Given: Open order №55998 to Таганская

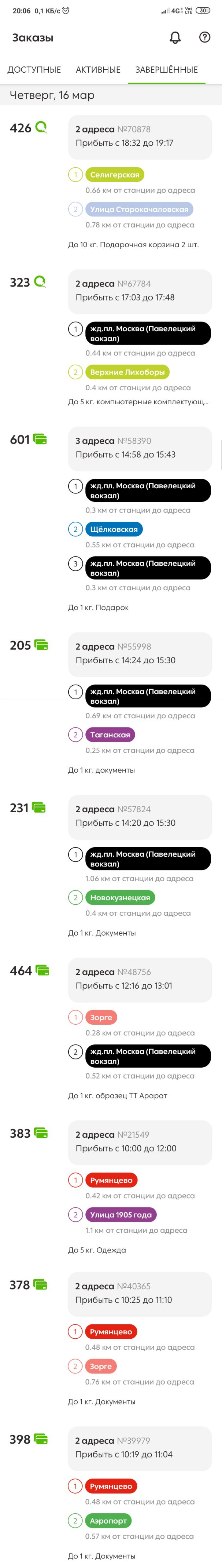Looking at the screenshot, I should point(140,654).
